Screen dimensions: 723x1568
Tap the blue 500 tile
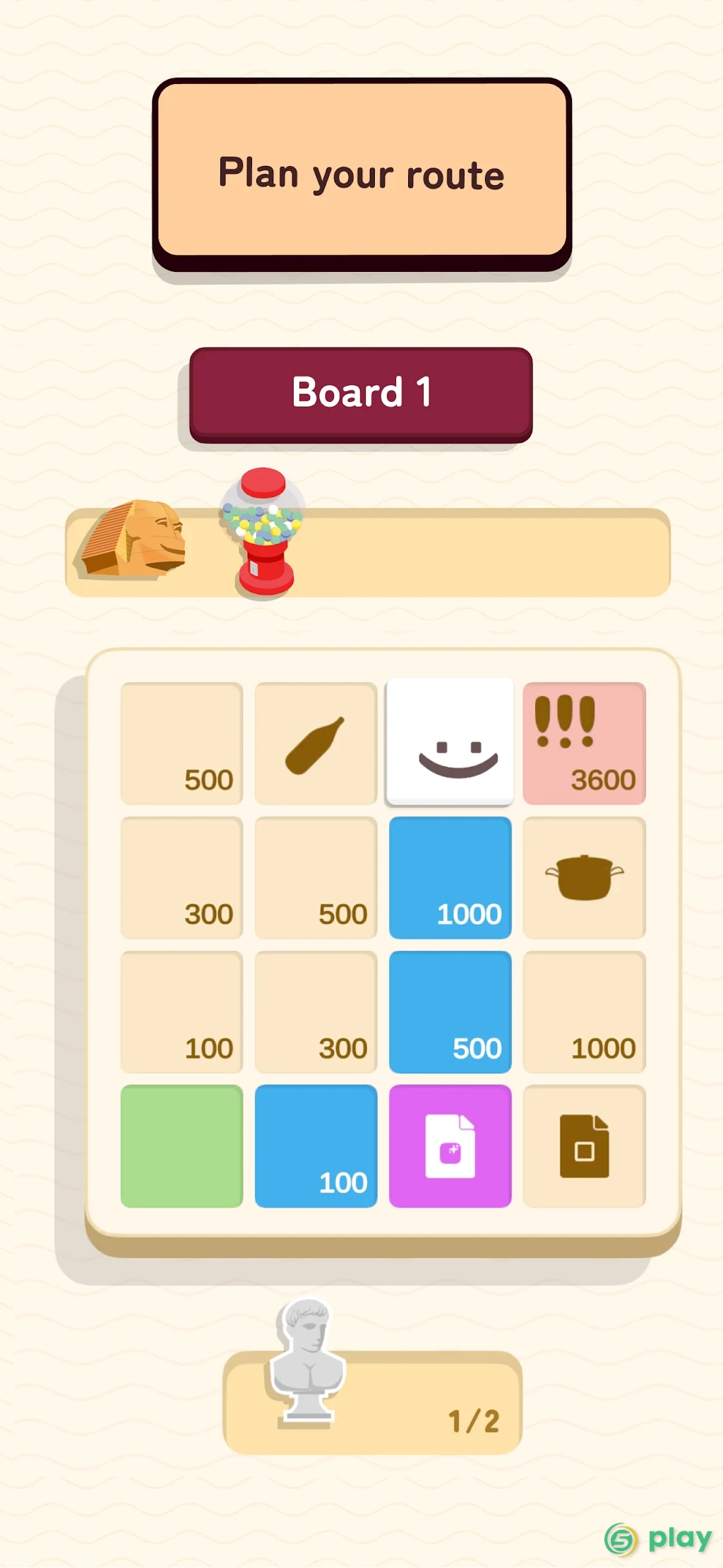coord(450,1011)
